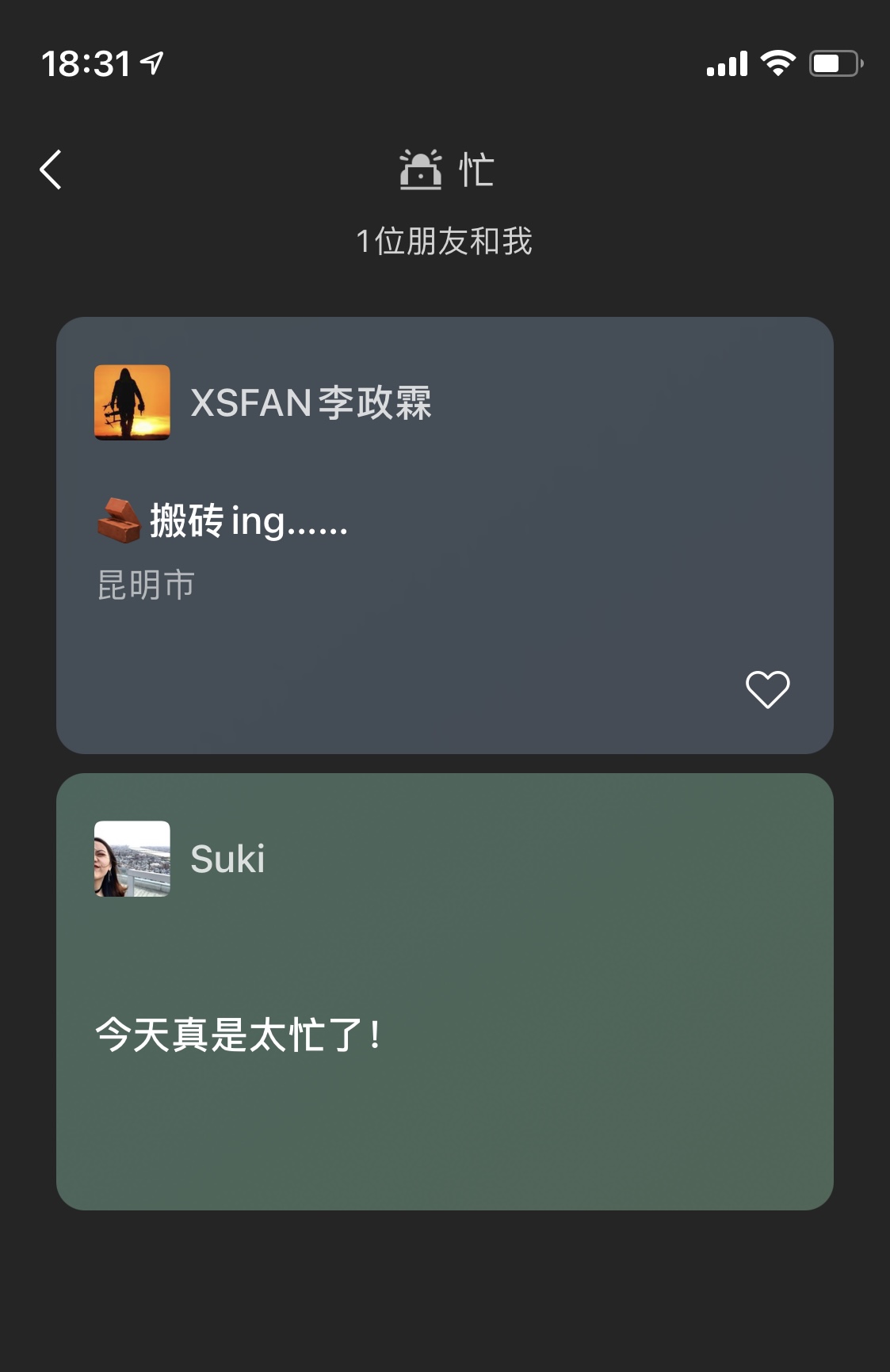
Task: Like XSFAN李政霖's status with the heart
Action: (767, 689)
